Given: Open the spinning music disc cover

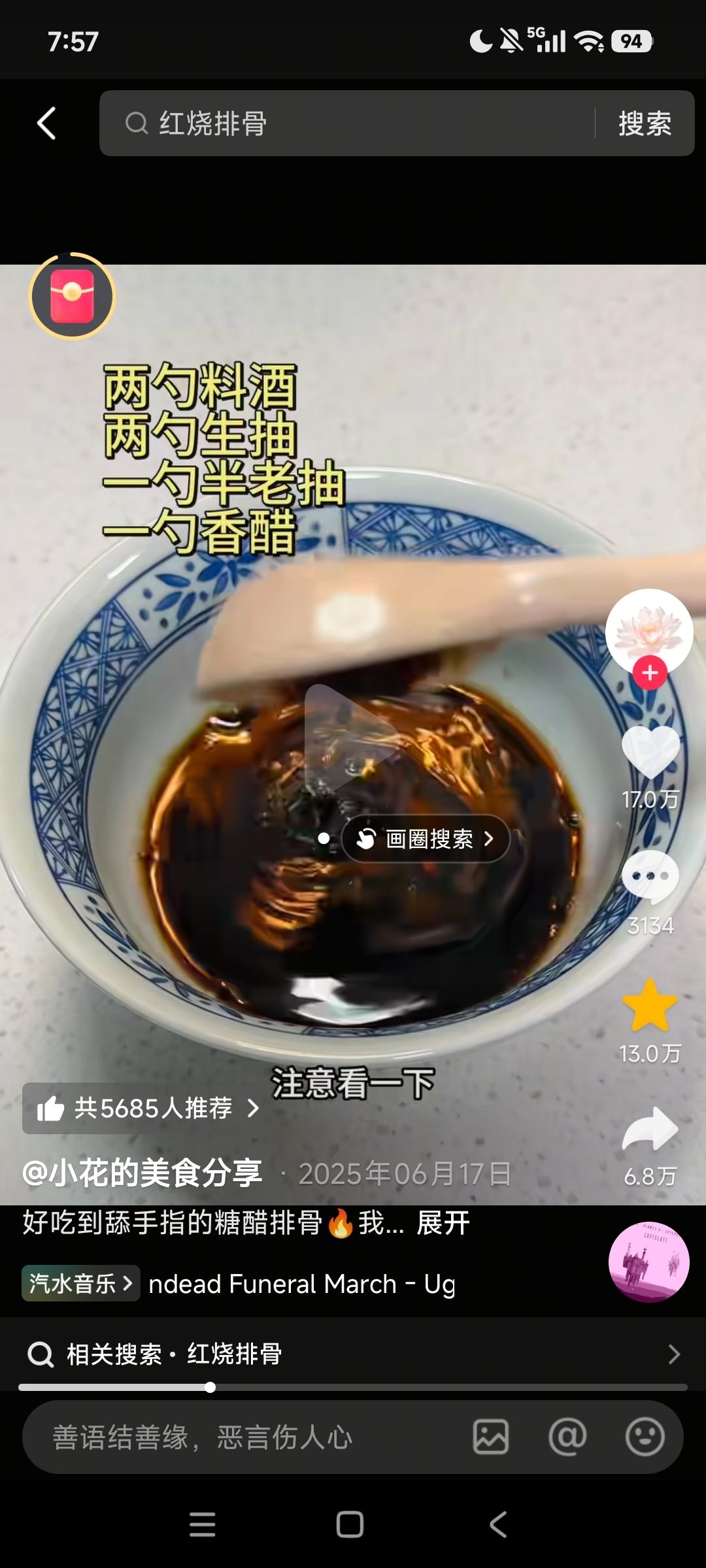Looking at the screenshot, I should tap(649, 1262).
